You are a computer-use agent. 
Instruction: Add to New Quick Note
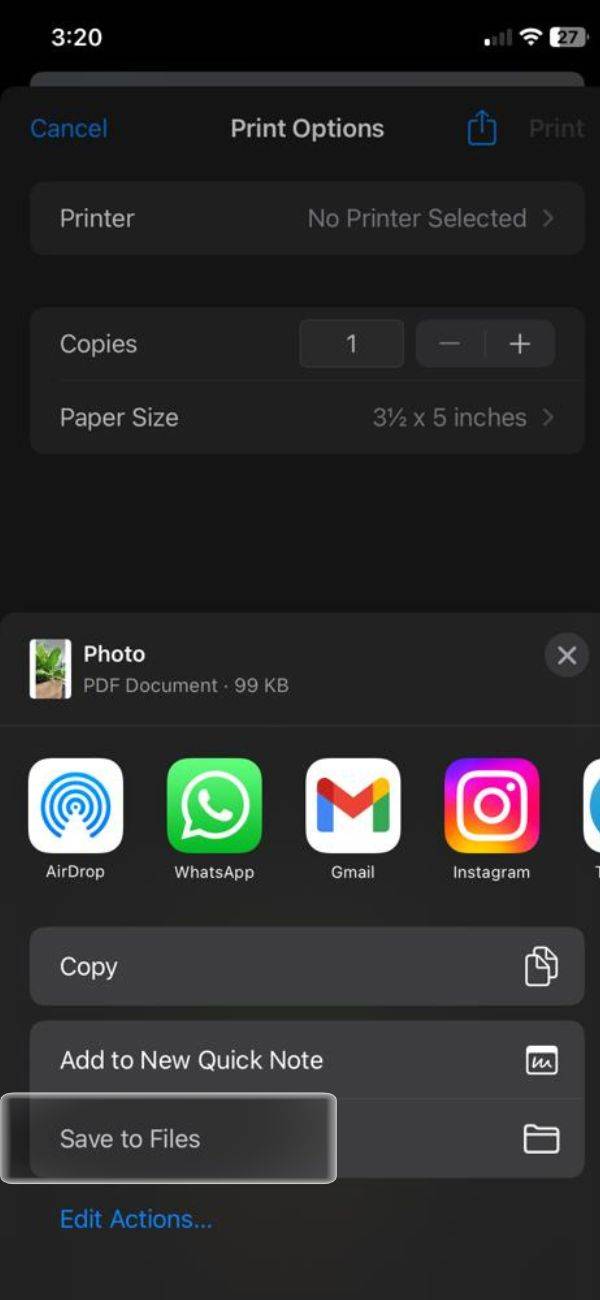pyautogui.click(x=306, y=1060)
